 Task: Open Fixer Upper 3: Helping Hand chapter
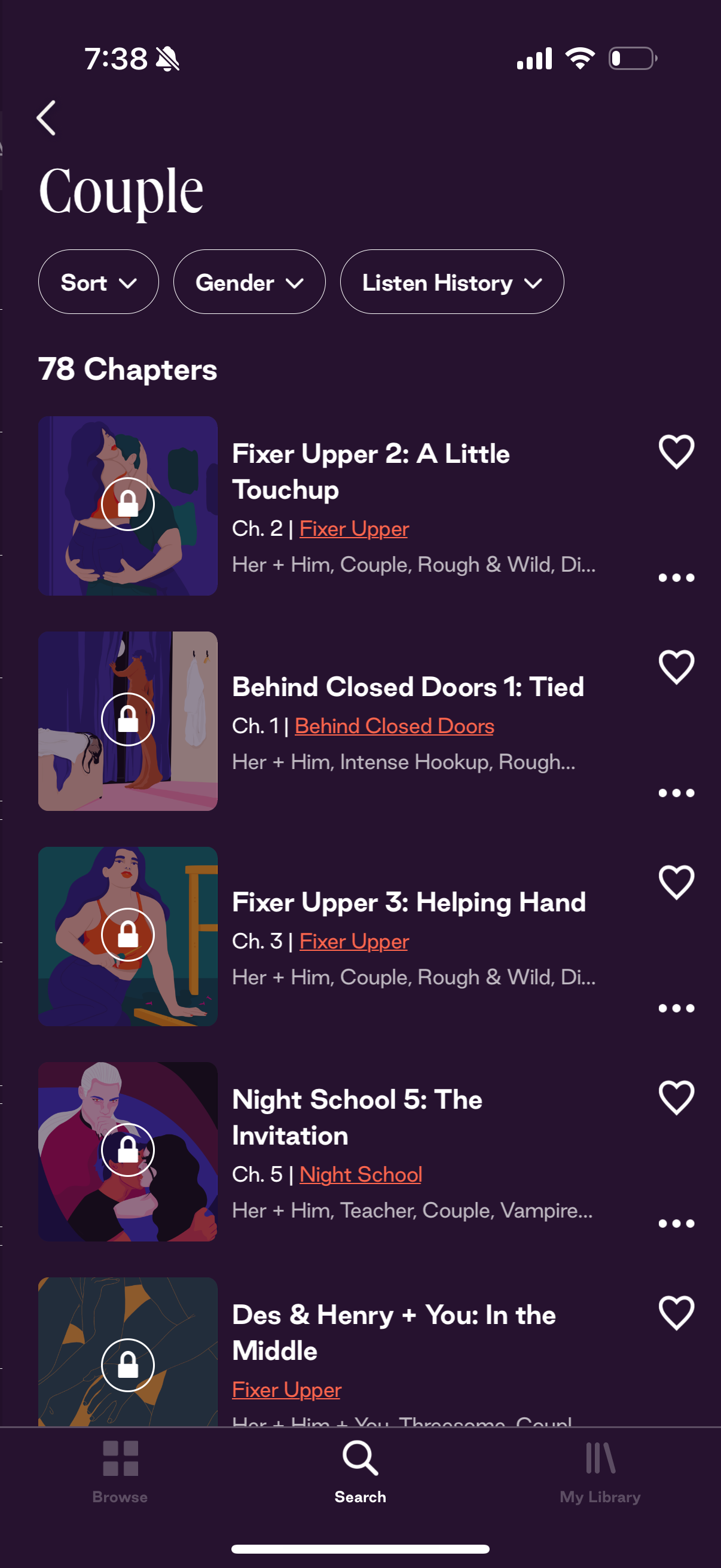(408, 902)
